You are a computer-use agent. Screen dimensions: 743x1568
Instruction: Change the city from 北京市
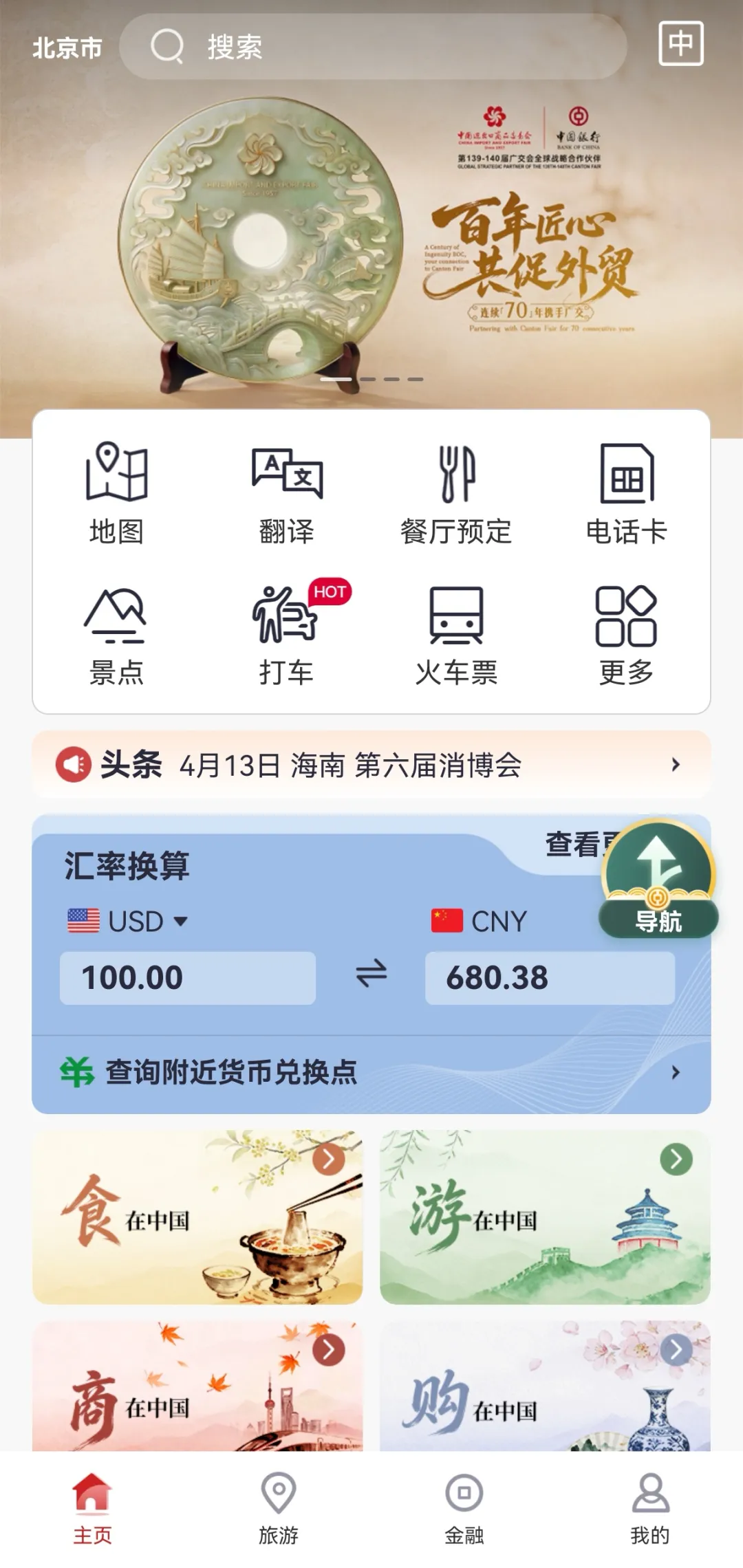(67, 48)
